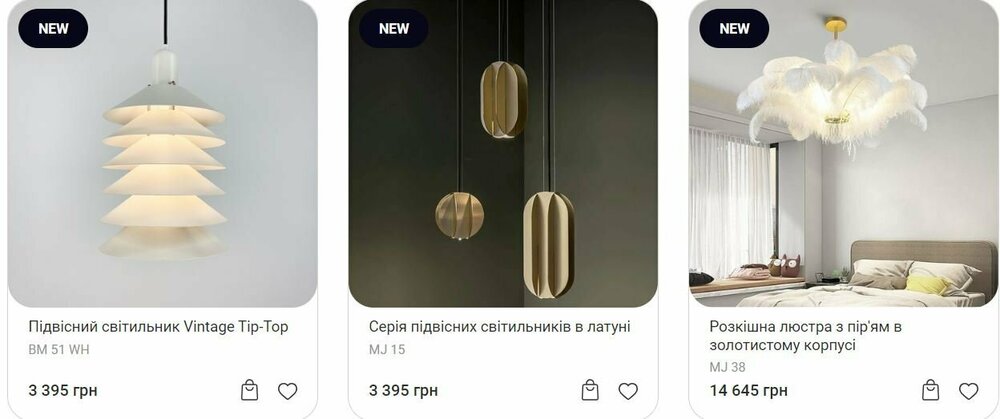Like the MJ 38 feather chandelier
This screenshot has width=1000, height=419.
(968, 391)
